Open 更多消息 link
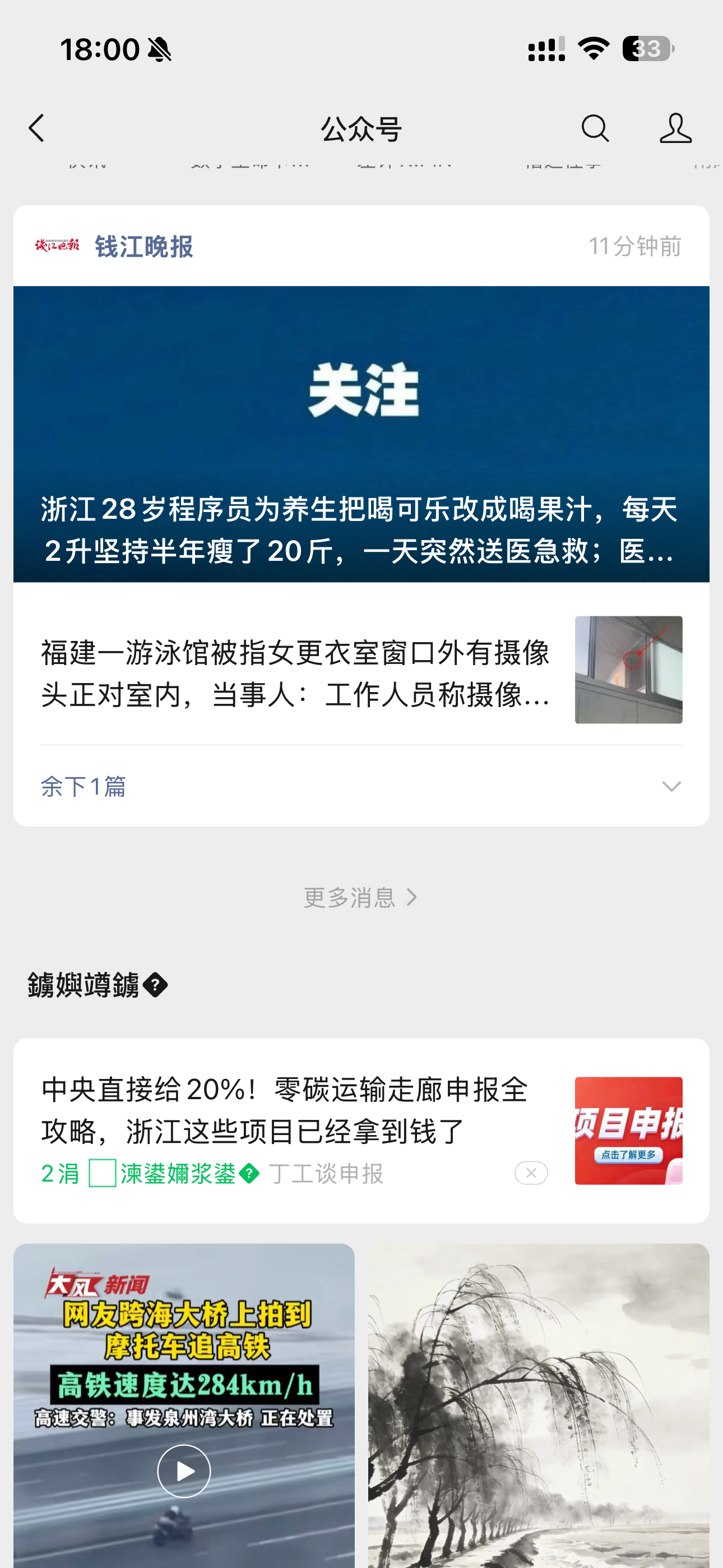This screenshot has height=1568, width=723. point(361,897)
